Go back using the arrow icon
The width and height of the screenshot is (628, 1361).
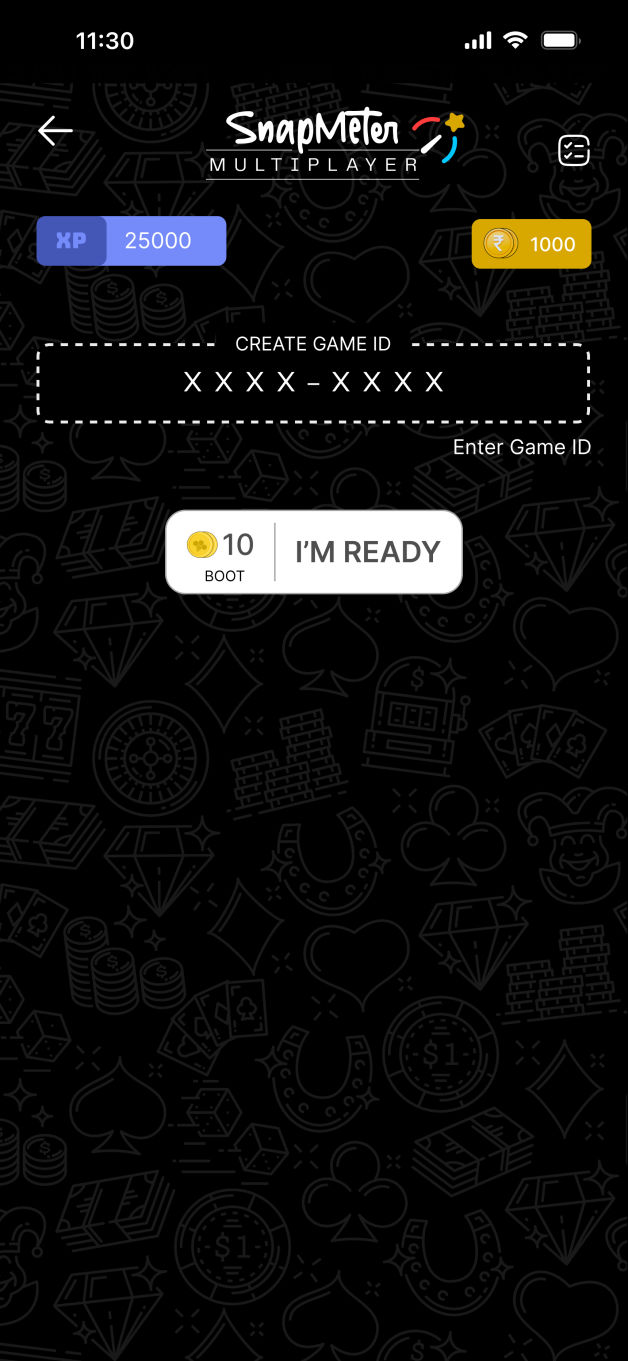55,131
